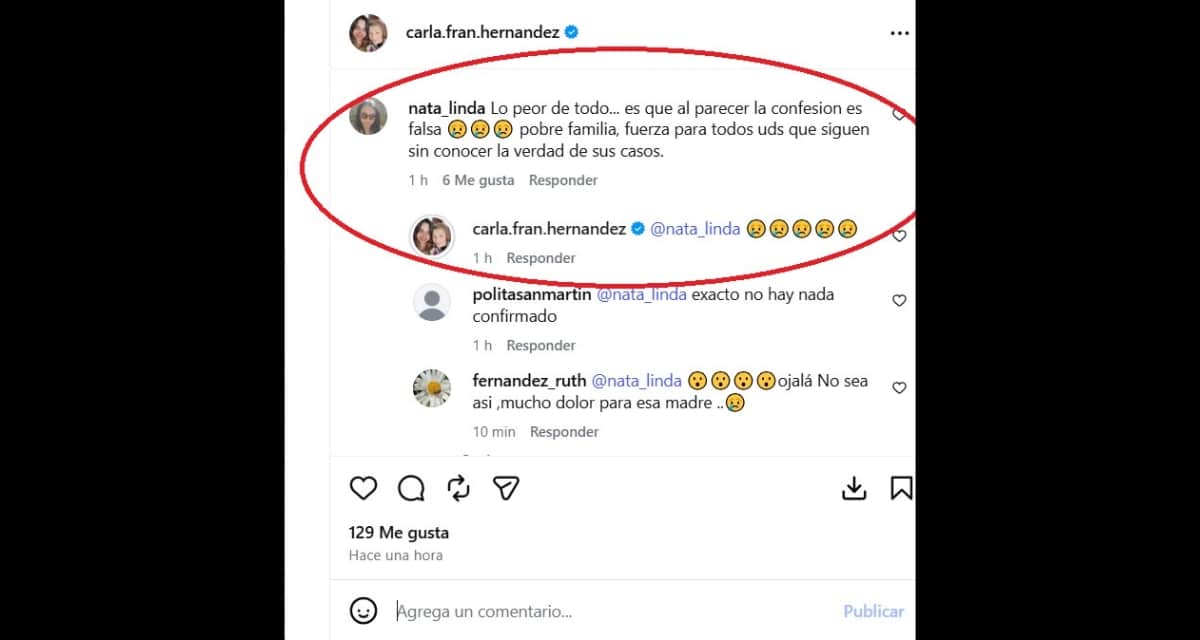Screen dimensions: 1200x640
Task: Repost with the arrows icon
Action: tap(458, 488)
